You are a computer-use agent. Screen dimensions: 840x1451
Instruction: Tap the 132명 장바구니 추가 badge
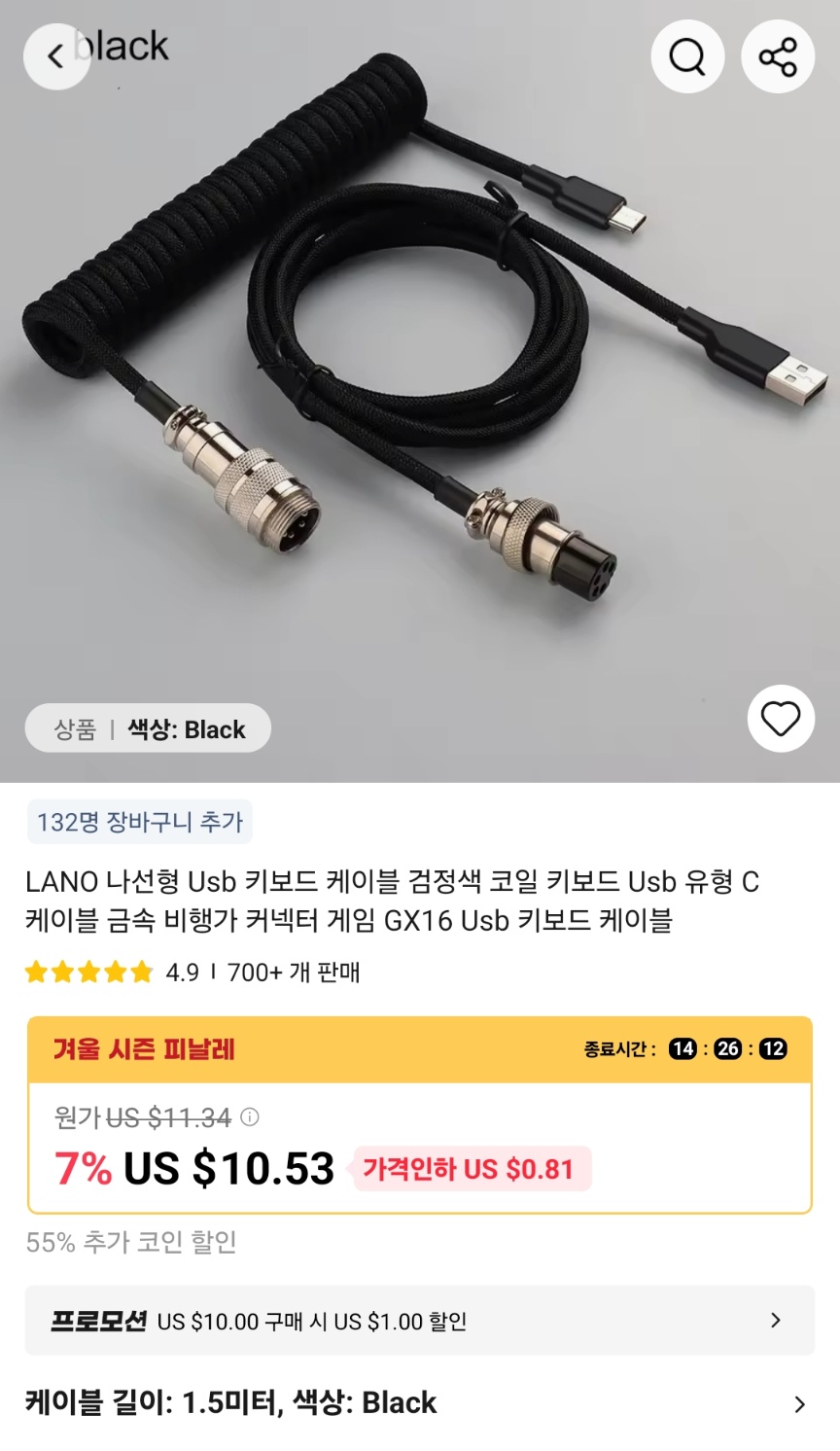pos(139,822)
